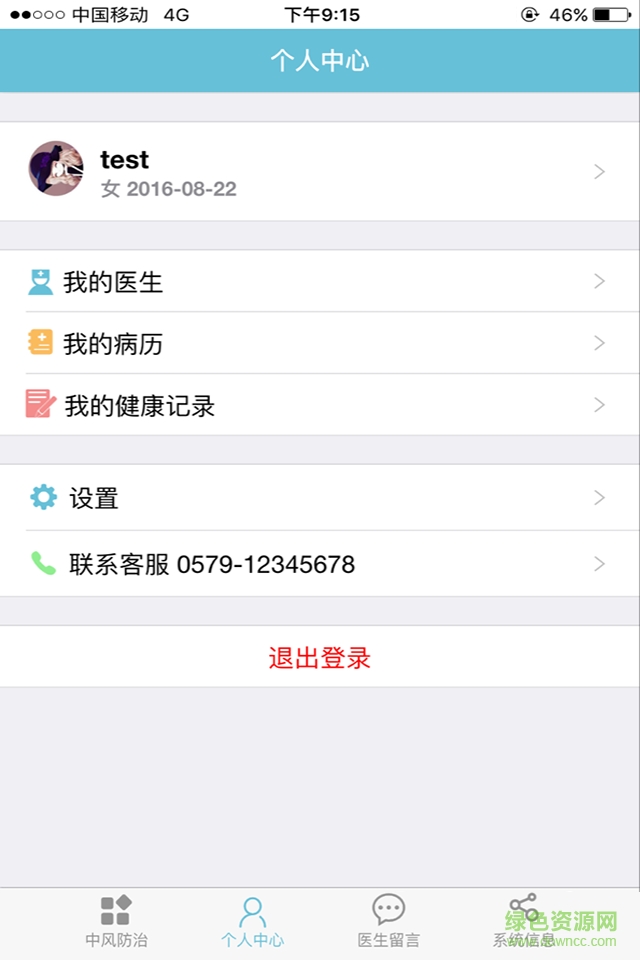Select the 个人中心 tab

[x=252, y=922]
